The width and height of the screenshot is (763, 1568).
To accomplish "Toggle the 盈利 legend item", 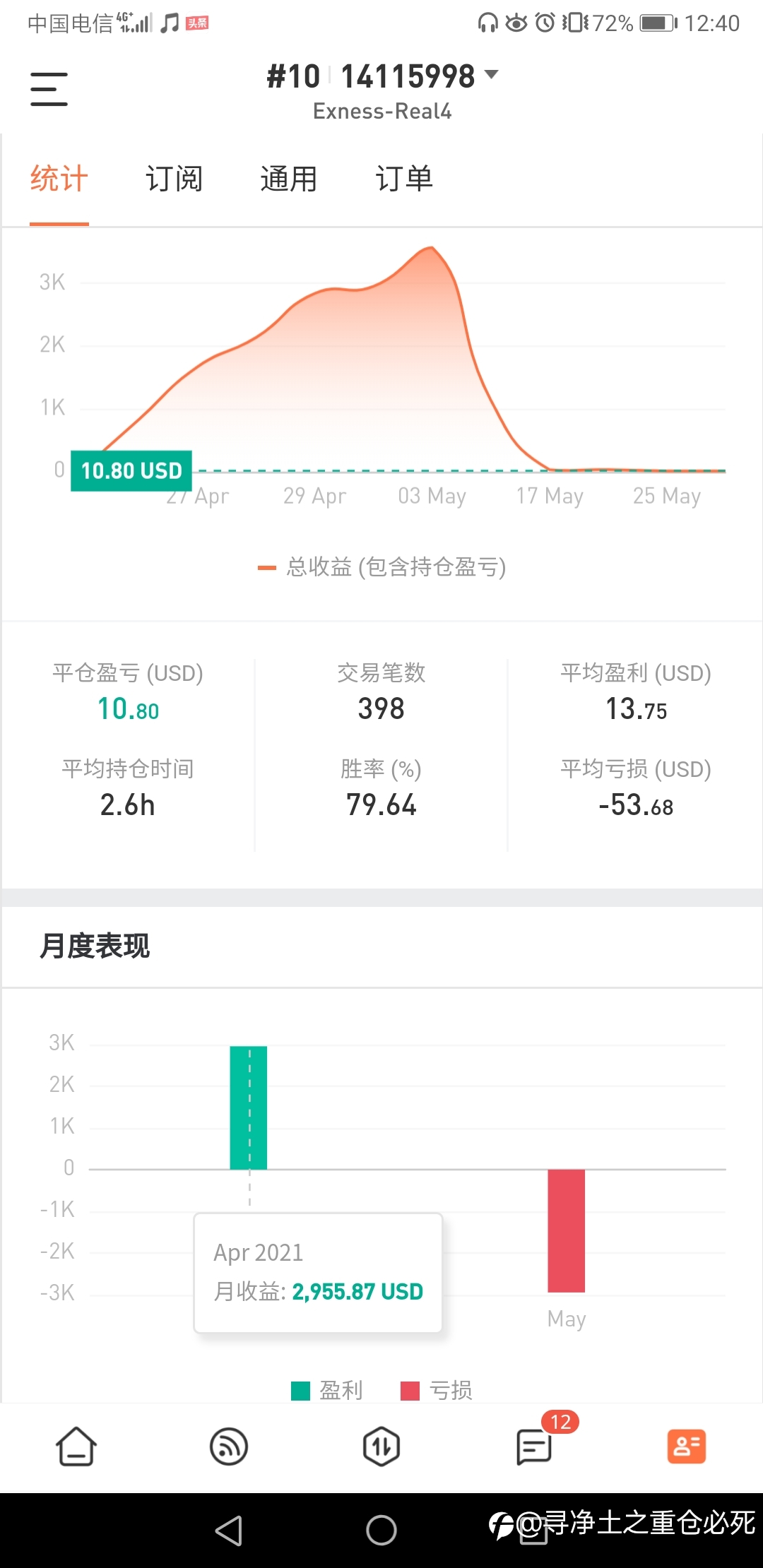I will (327, 1390).
